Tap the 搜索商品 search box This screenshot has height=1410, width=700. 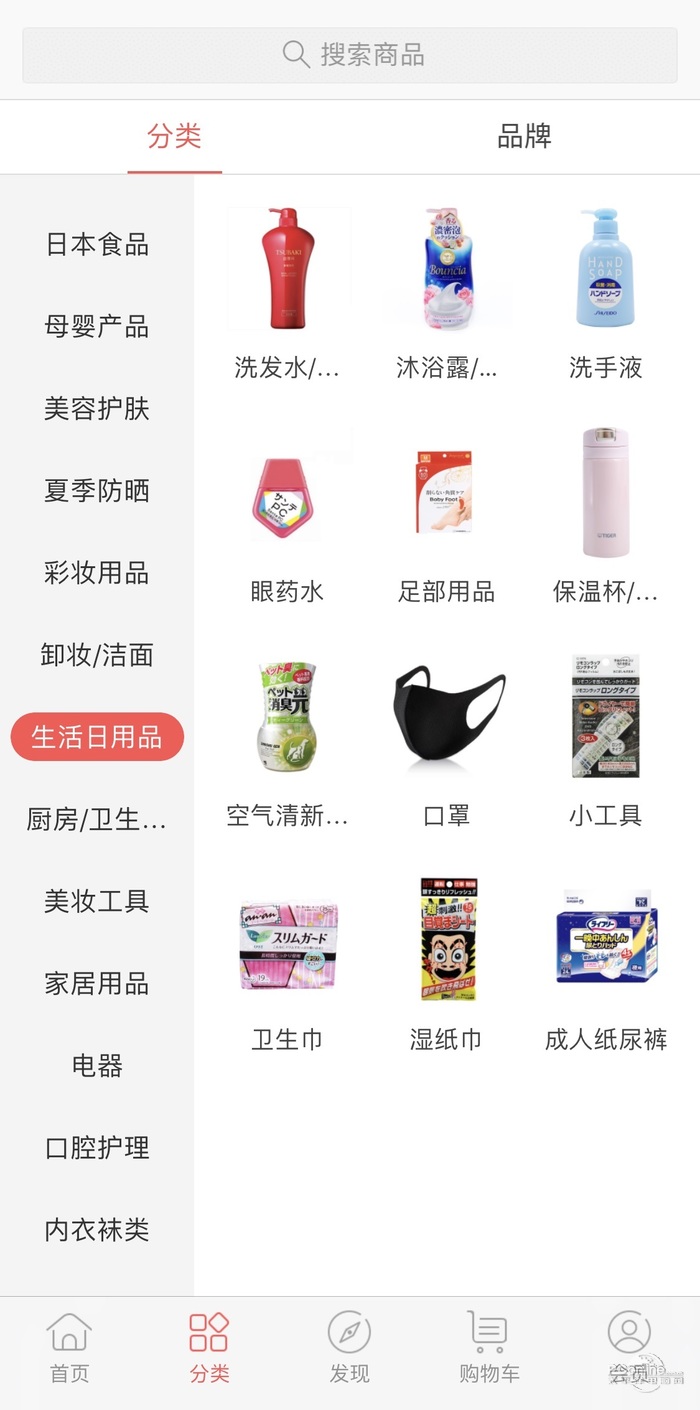pos(350,54)
